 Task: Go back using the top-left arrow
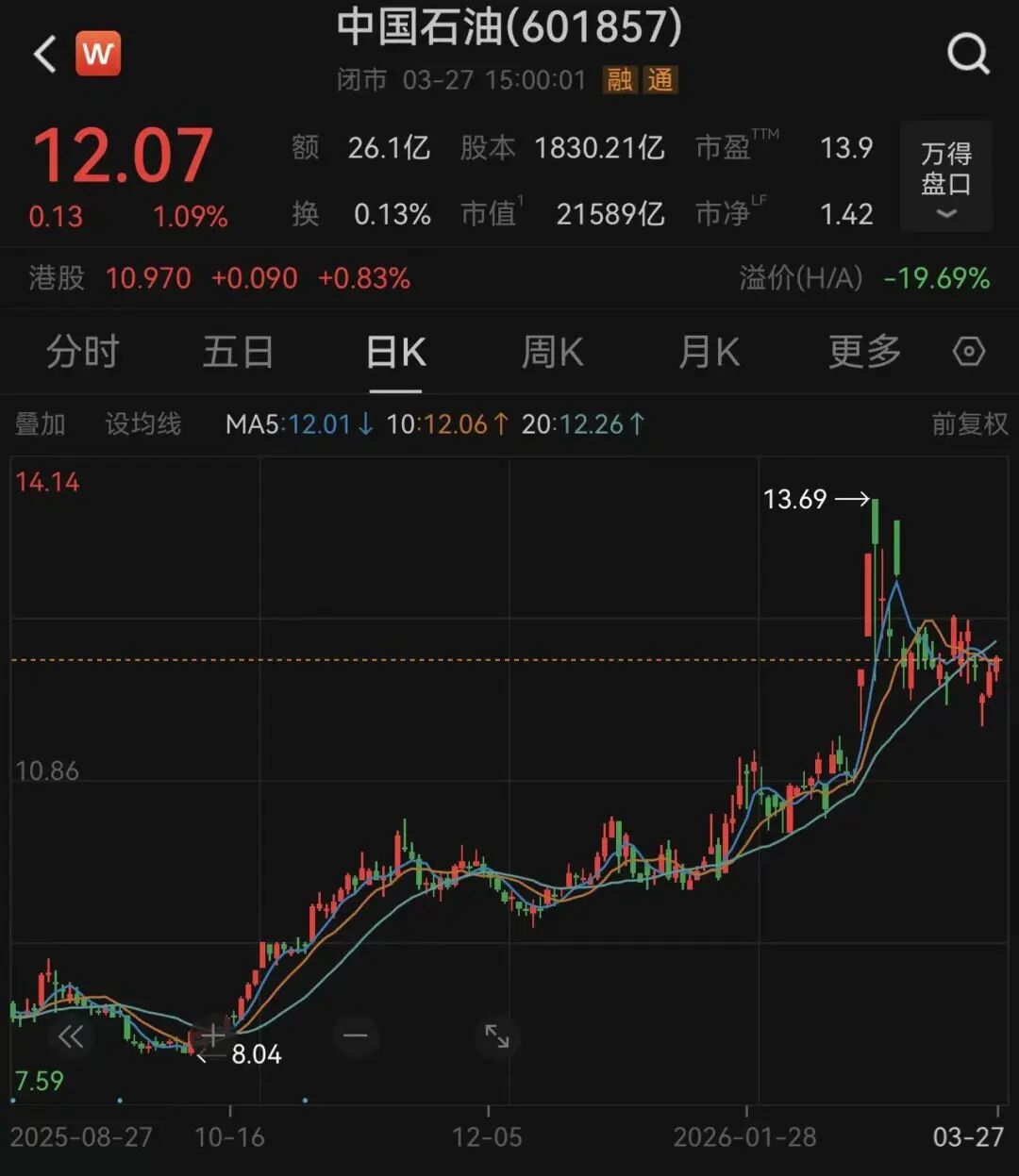(x=44, y=55)
